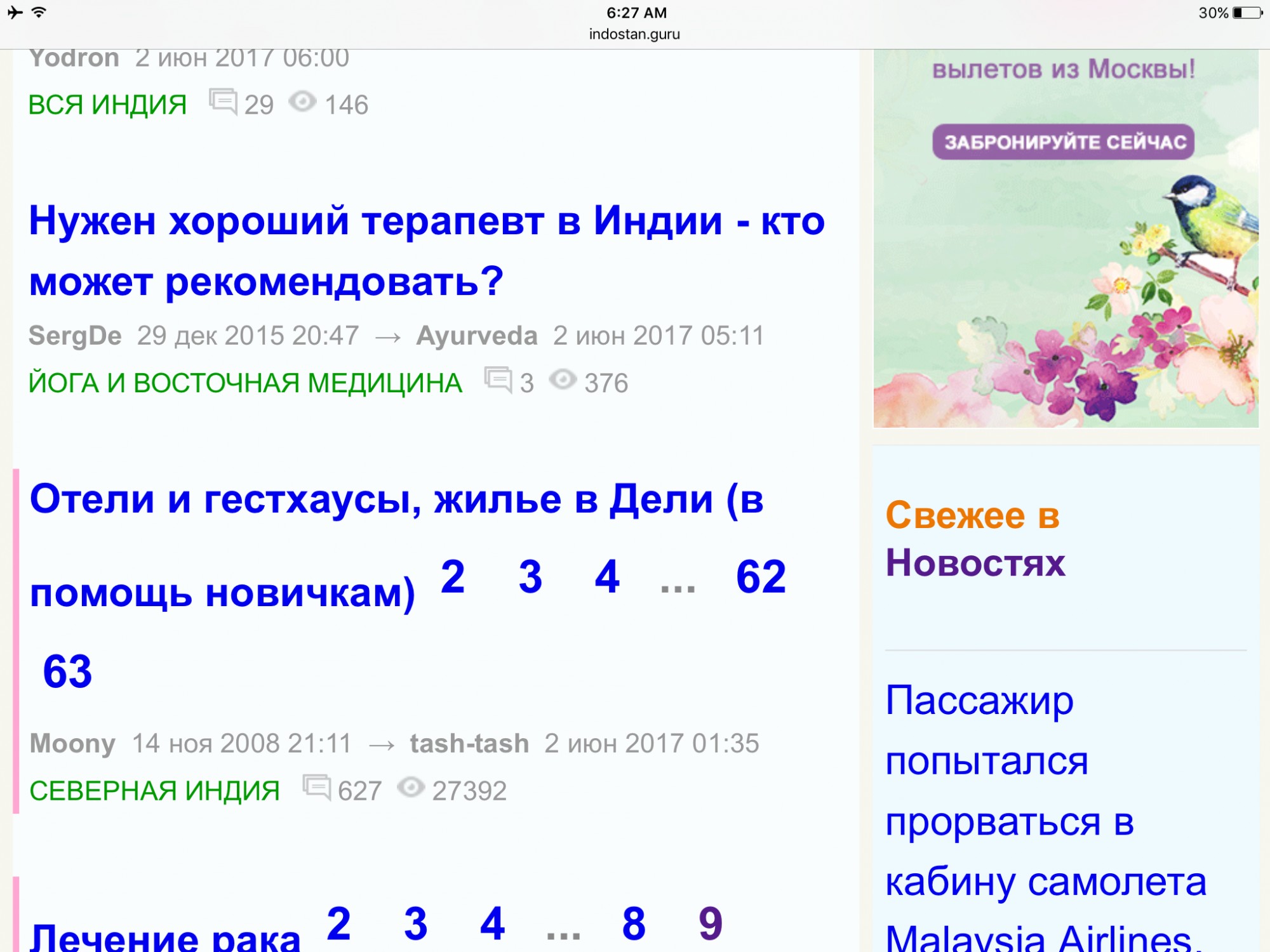Go to page 8 of Лечение рака thread
Viewport: 1270px width, 952px height.
(x=633, y=923)
